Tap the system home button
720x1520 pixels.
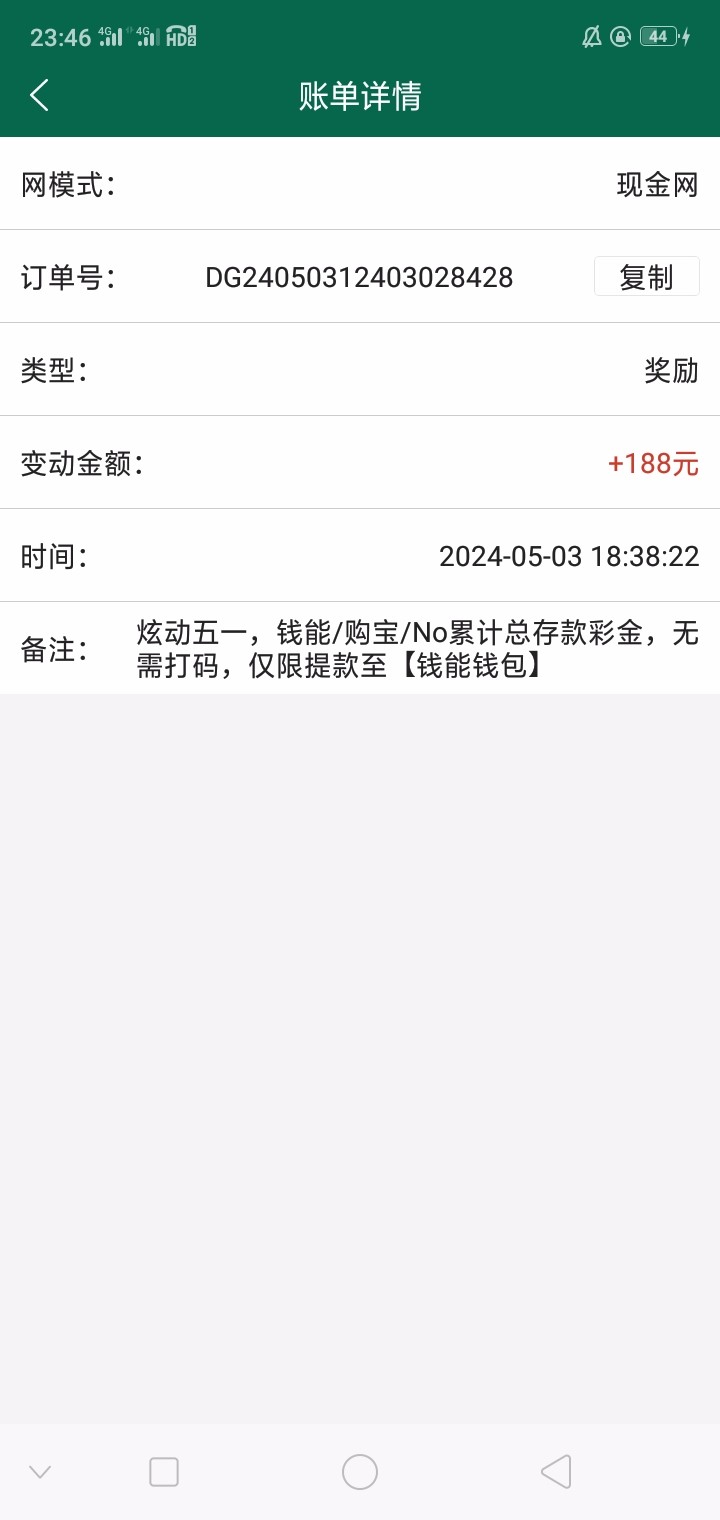click(360, 1472)
